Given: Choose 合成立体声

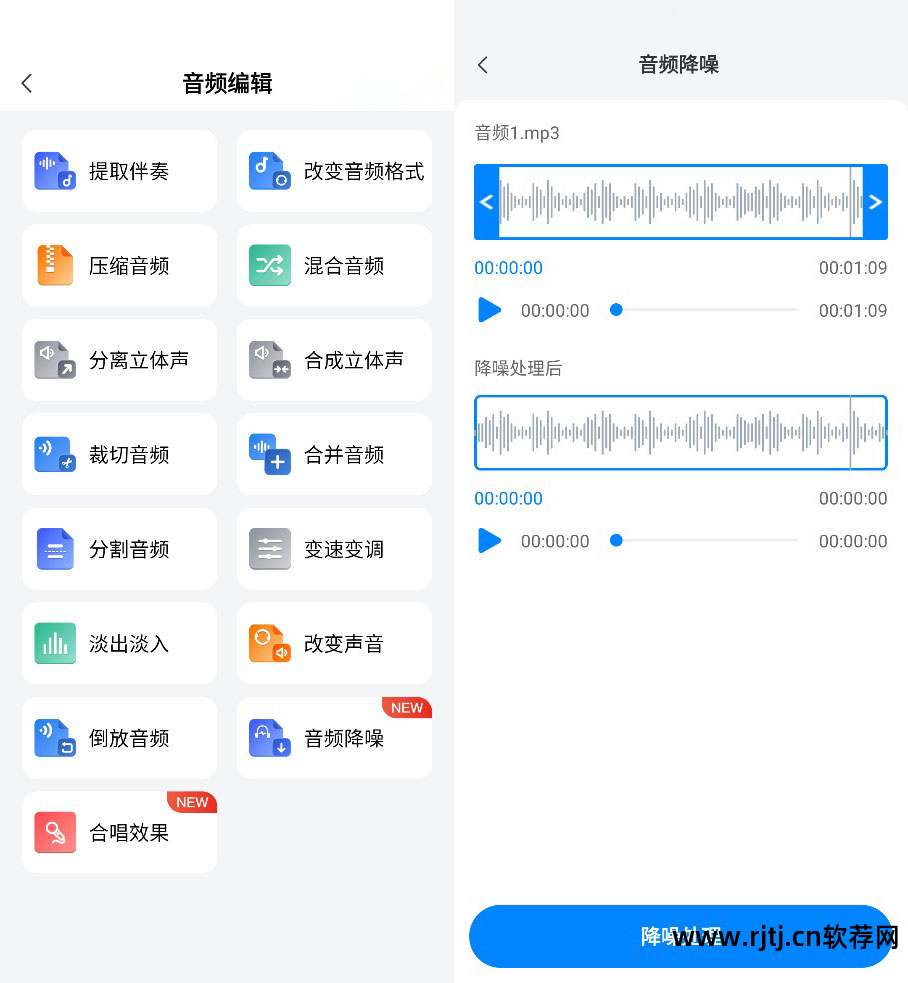Looking at the screenshot, I should pos(334,360).
